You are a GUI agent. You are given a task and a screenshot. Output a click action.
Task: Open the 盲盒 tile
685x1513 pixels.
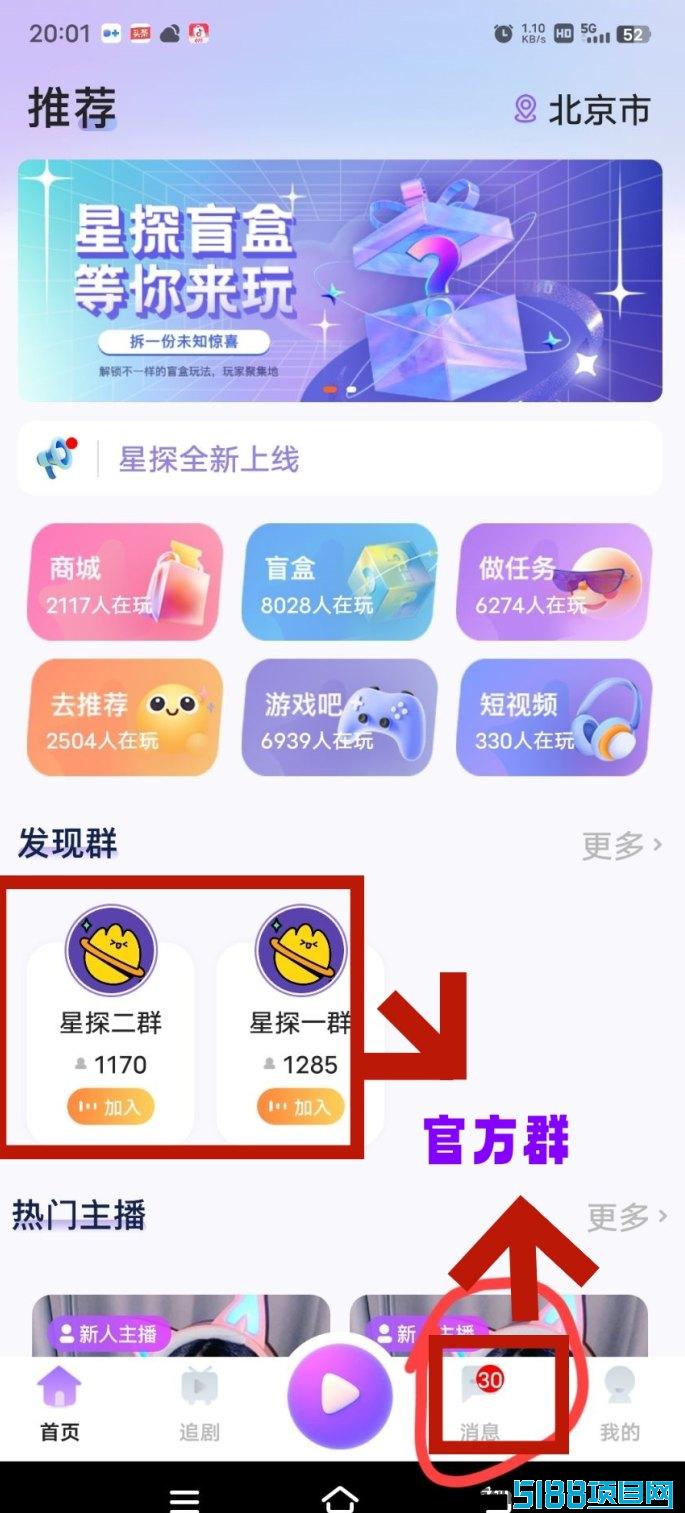[340, 582]
